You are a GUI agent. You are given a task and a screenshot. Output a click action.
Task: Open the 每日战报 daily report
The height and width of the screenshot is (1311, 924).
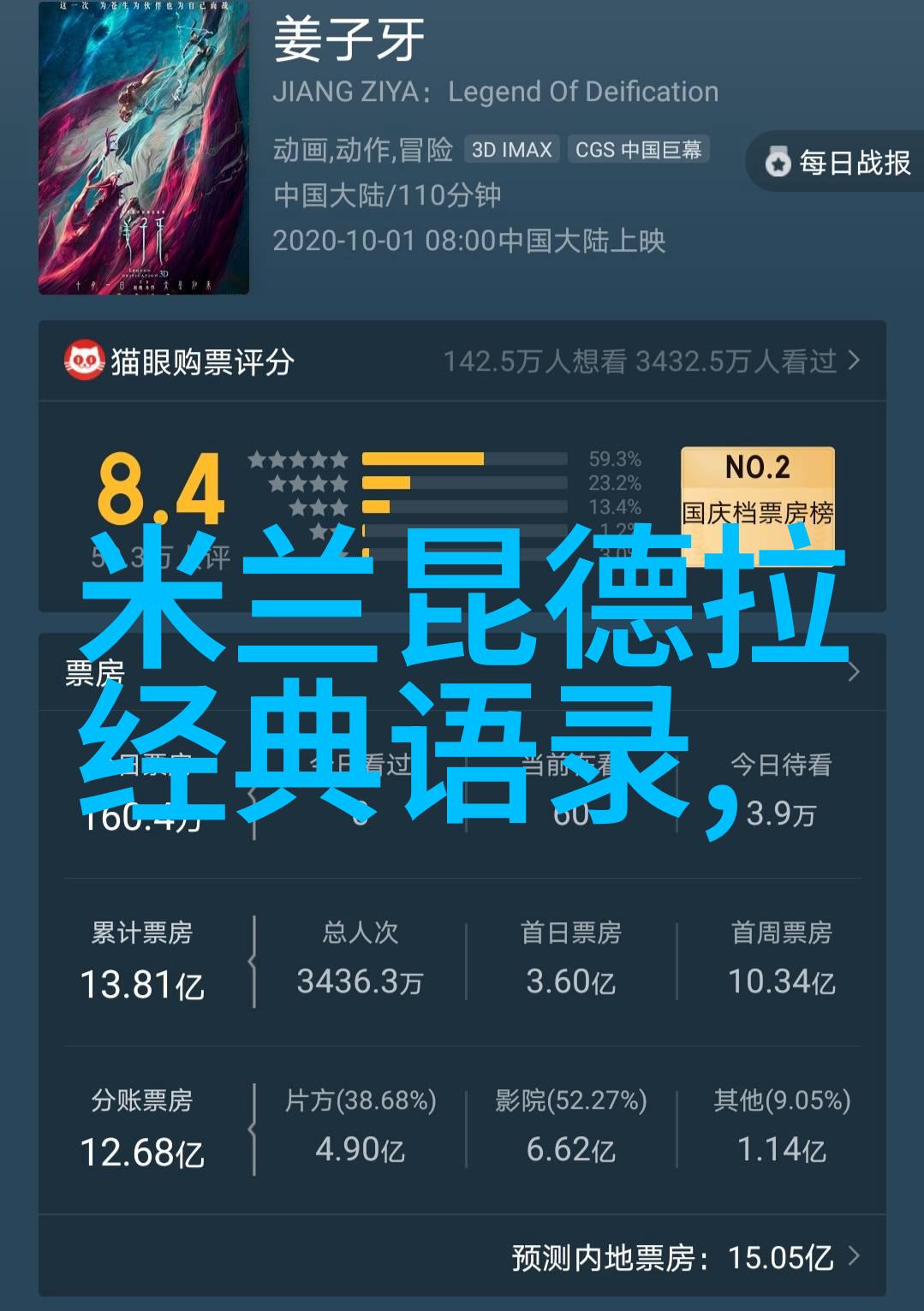click(x=838, y=162)
